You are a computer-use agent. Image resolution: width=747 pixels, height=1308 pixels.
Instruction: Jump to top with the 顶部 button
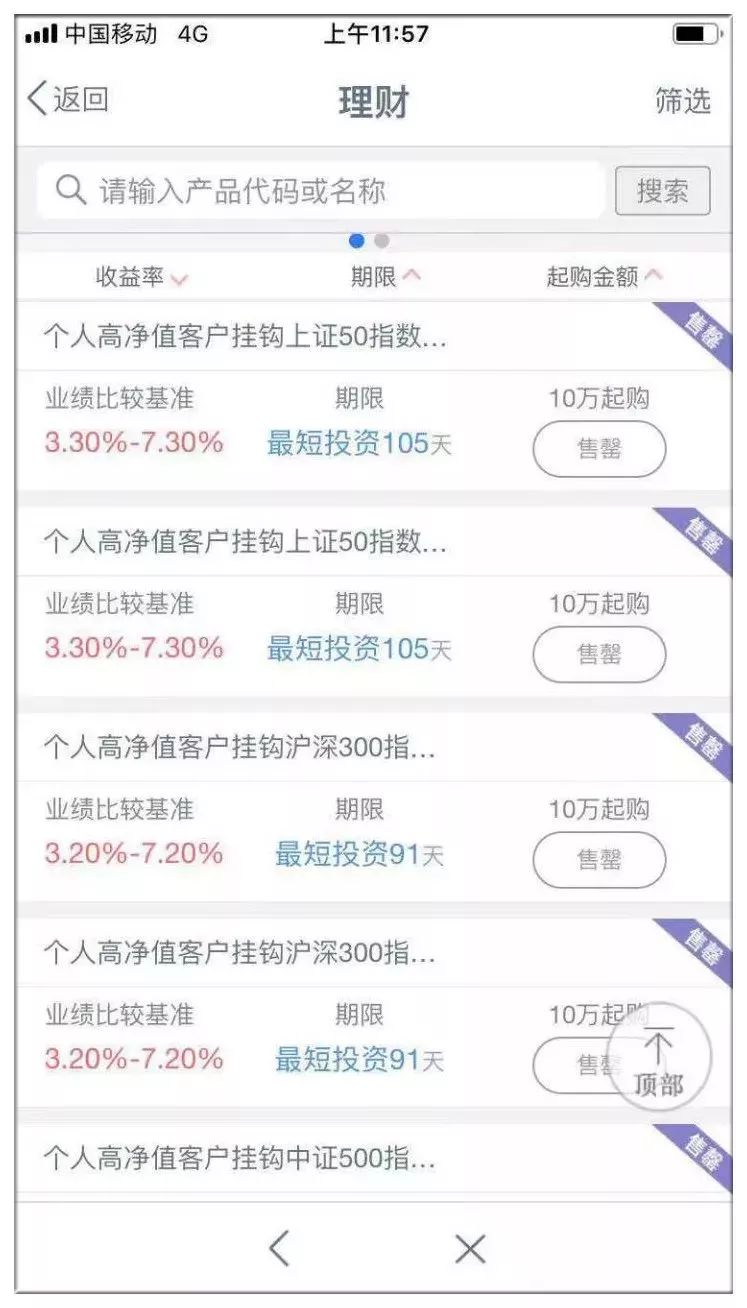(659, 1059)
